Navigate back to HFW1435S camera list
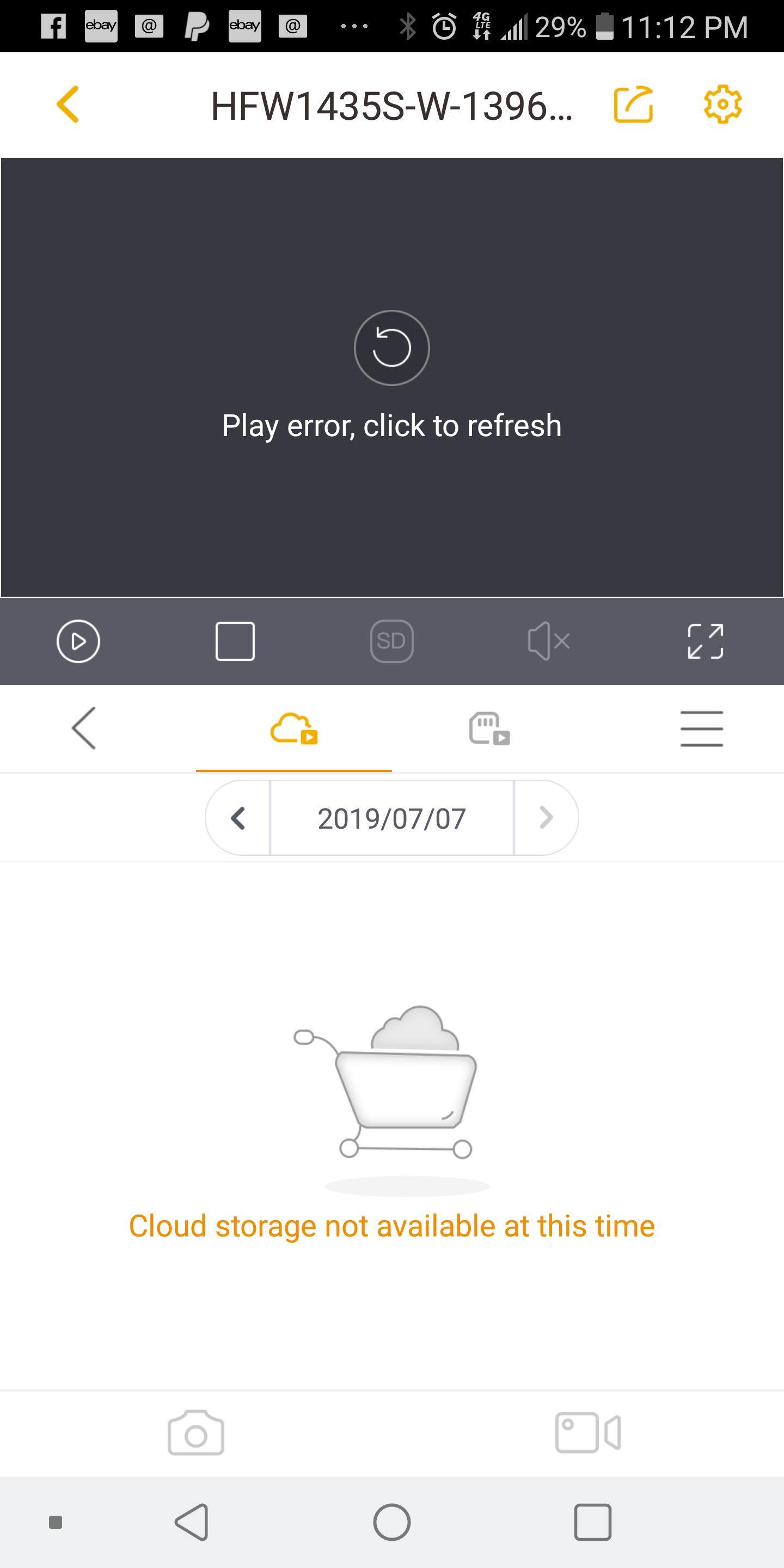This screenshot has width=784, height=1568. tap(67, 103)
